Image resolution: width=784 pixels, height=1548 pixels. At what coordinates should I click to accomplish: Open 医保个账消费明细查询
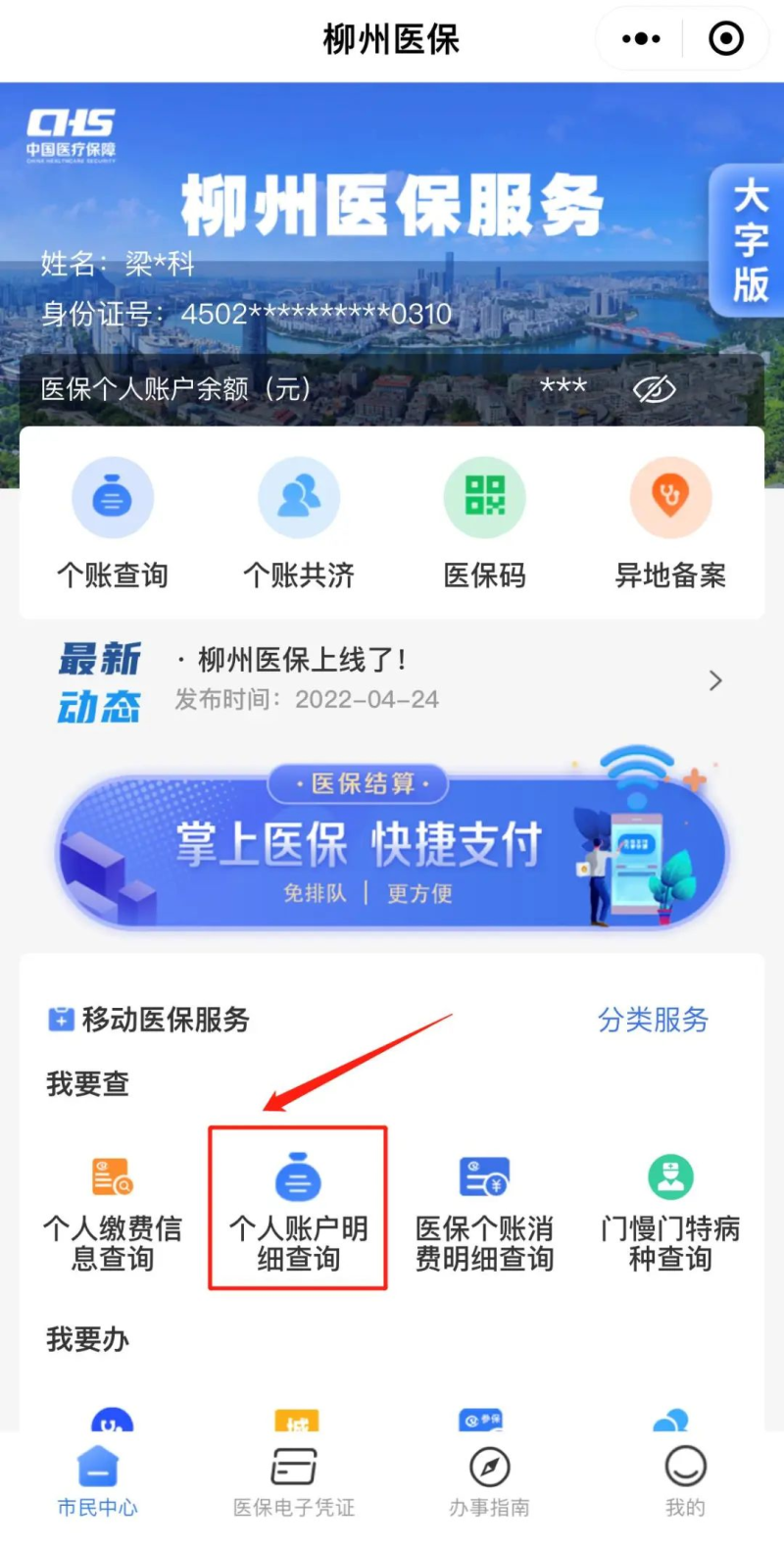pyautogui.click(x=484, y=1212)
